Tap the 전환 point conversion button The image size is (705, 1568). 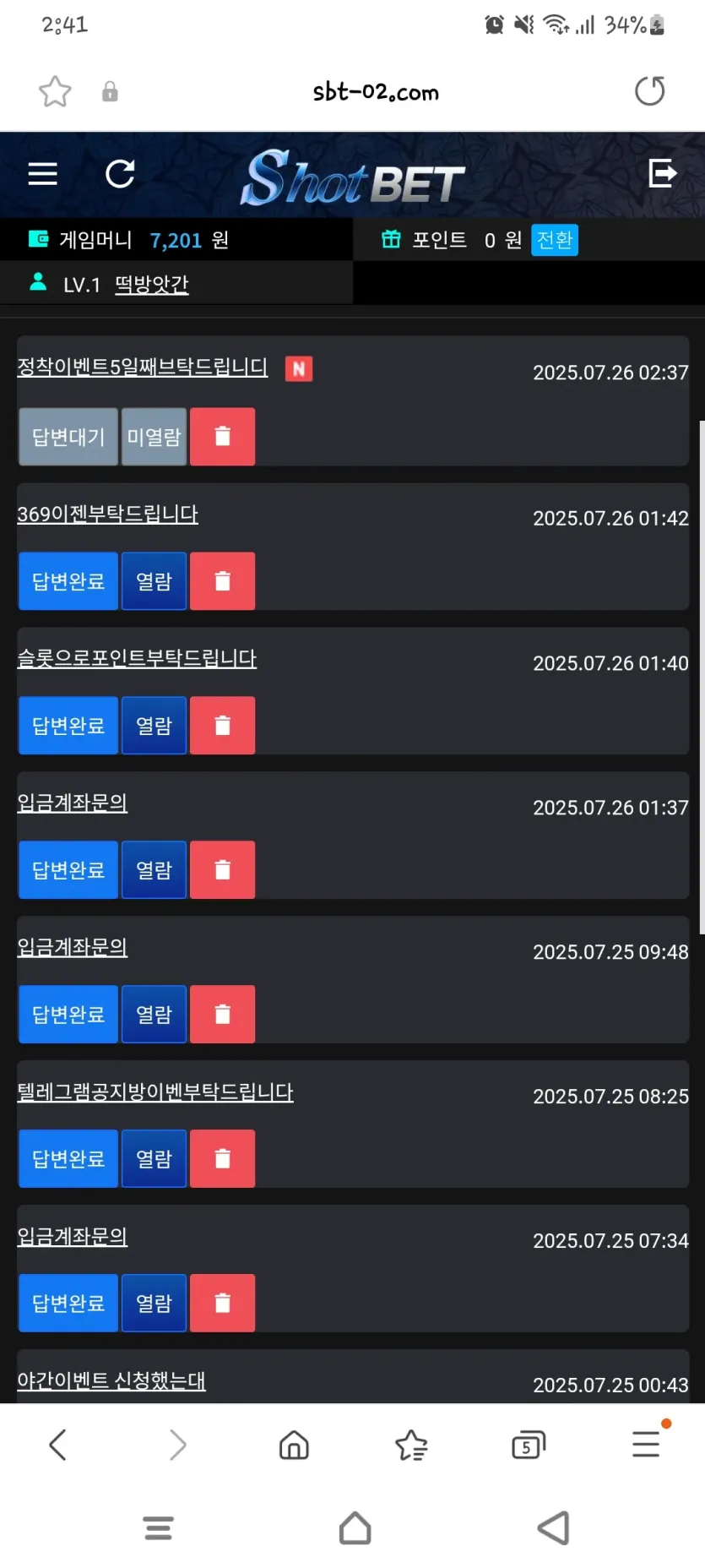pos(555,240)
